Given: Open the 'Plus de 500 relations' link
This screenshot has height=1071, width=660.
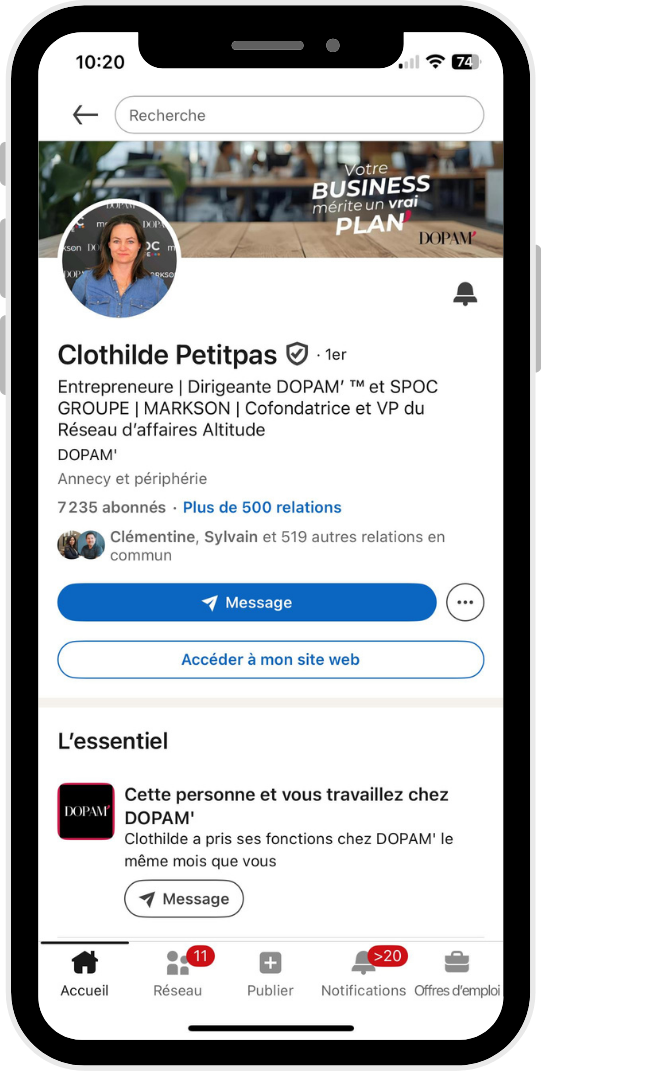Looking at the screenshot, I should point(262,507).
